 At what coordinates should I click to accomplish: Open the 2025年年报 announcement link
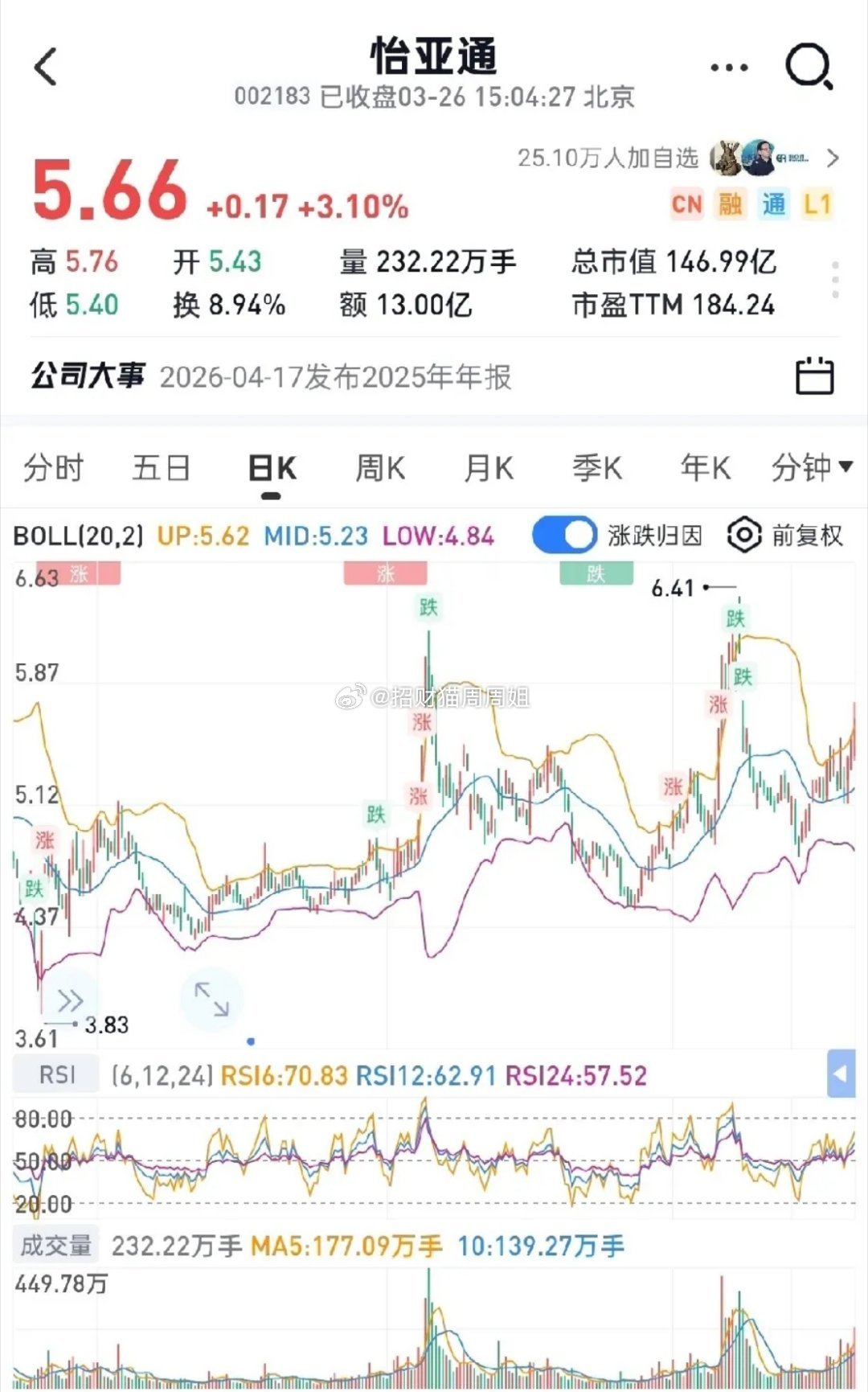point(338,376)
